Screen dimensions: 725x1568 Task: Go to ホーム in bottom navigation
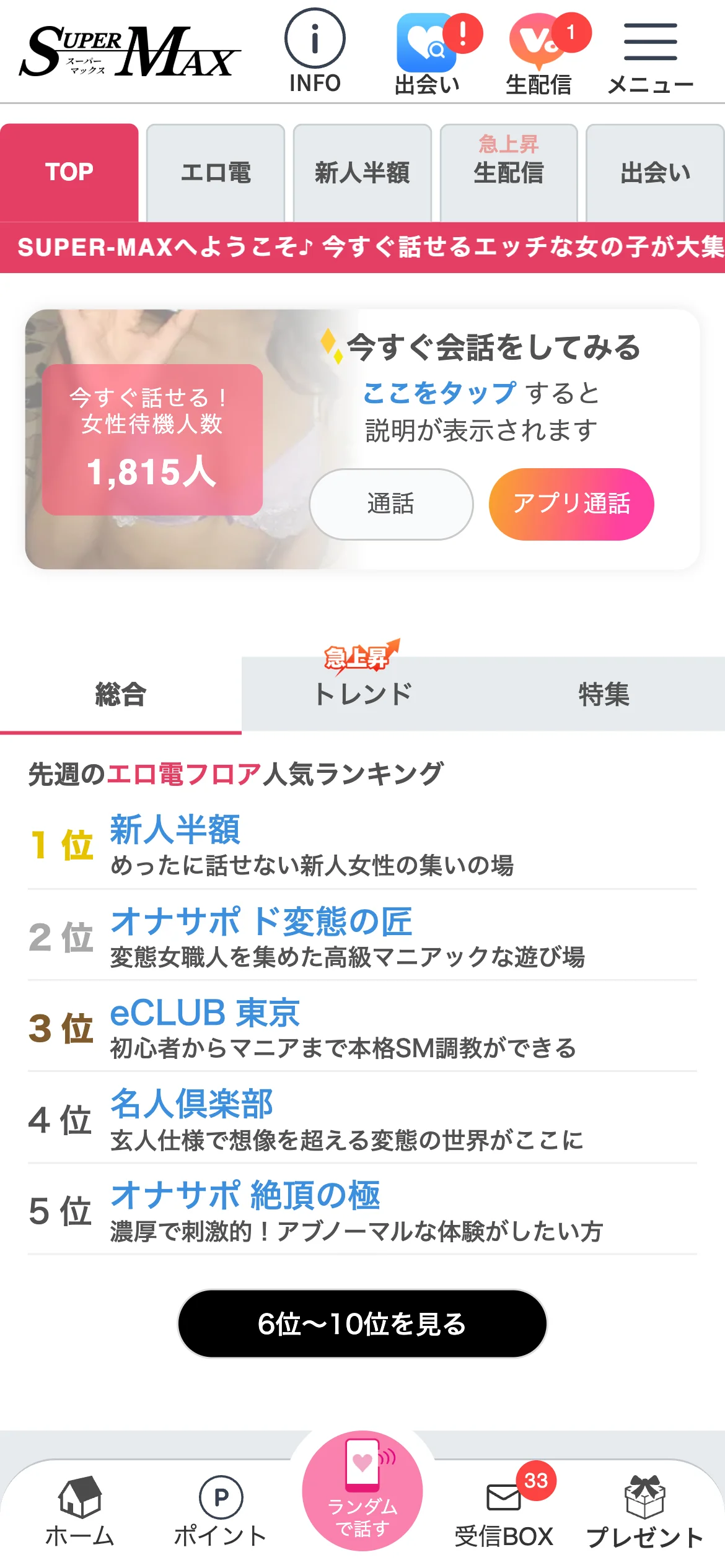pyautogui.click(x=81, y=1505)
